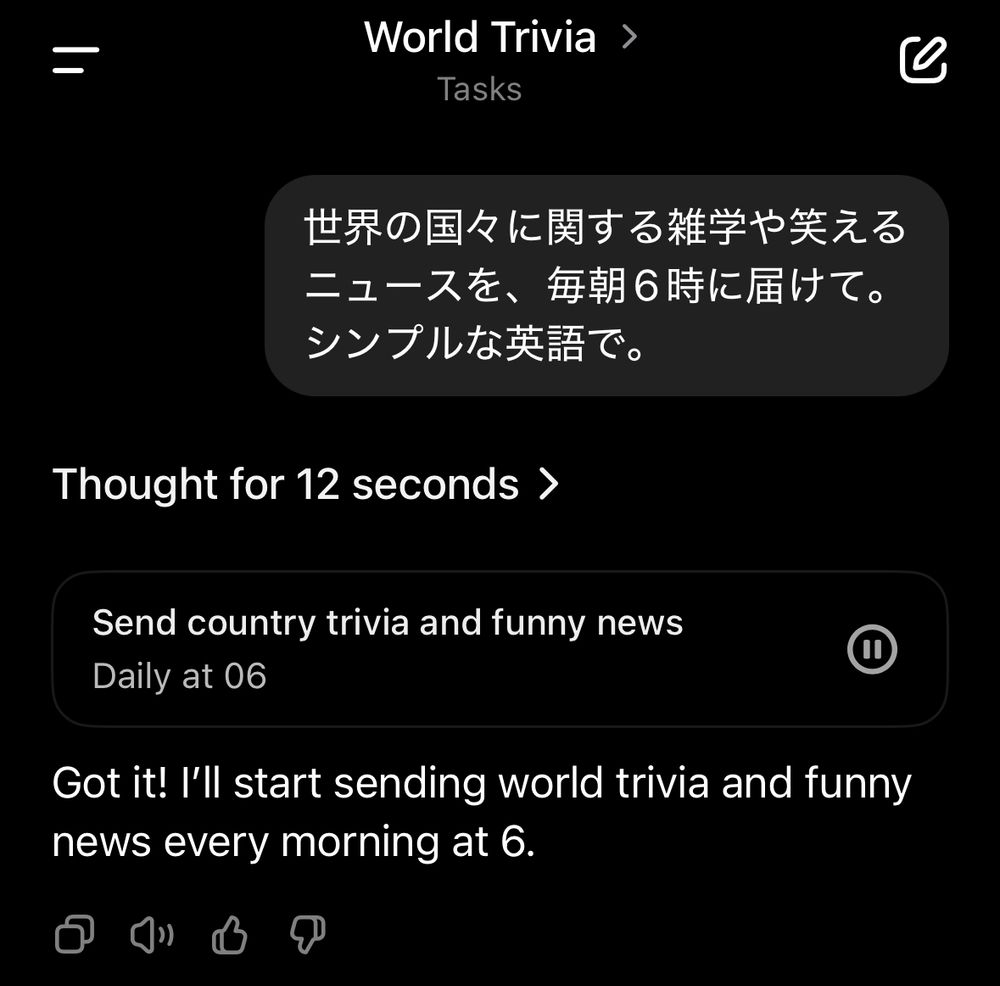Open the World Trivia title details
The height and width of the screenshot is (986, 1000).
[x=499, y=39]
